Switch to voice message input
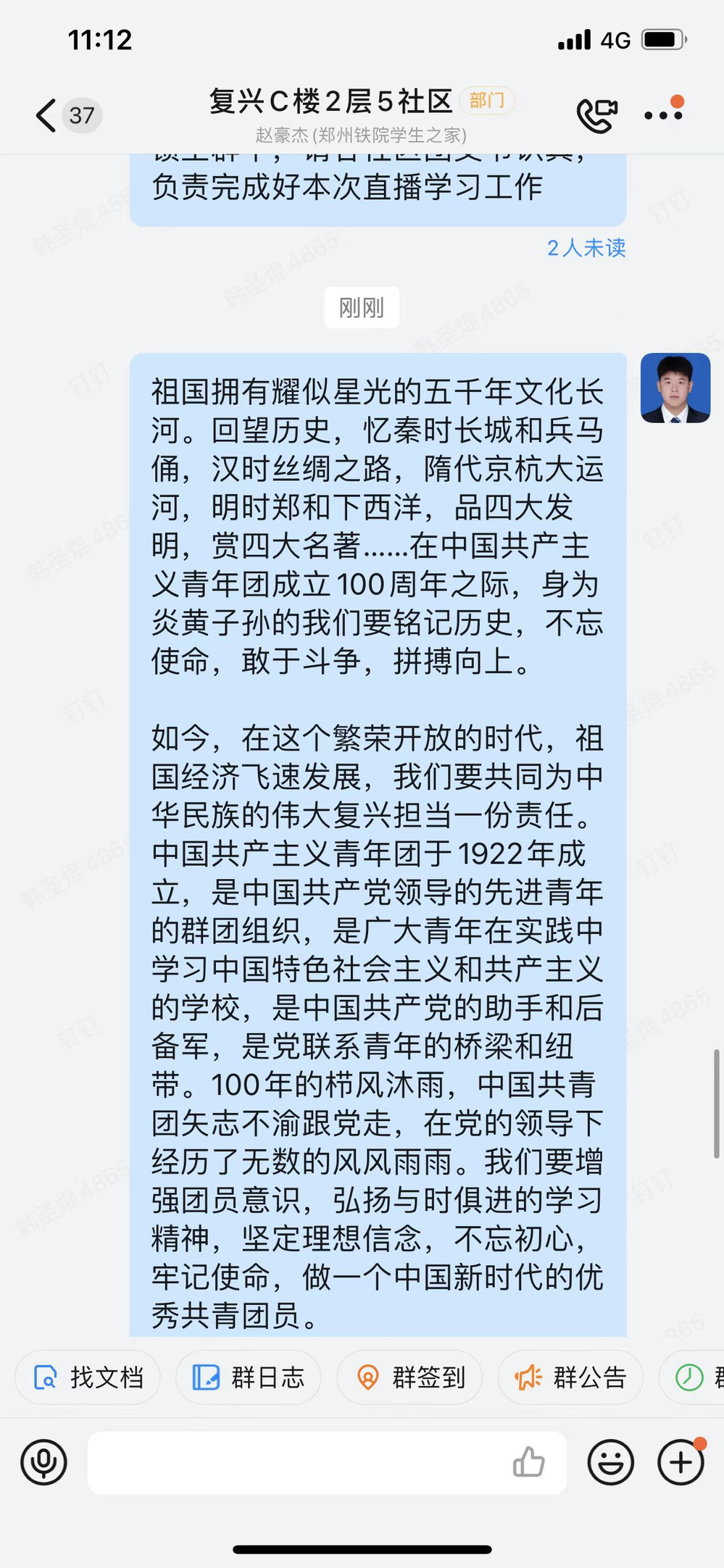Viewport: 724px width, 1568px height. pyautogui.click(x=44, y=1462)
